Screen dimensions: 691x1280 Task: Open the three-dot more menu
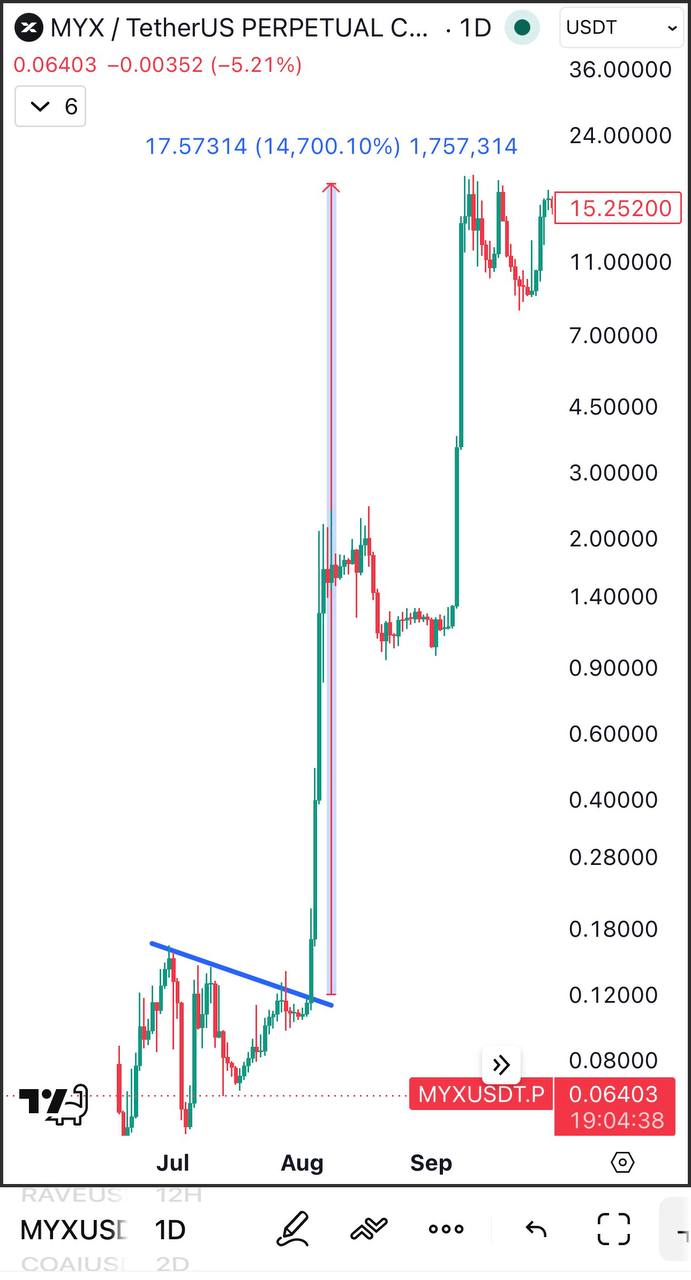click(446, 1229)
